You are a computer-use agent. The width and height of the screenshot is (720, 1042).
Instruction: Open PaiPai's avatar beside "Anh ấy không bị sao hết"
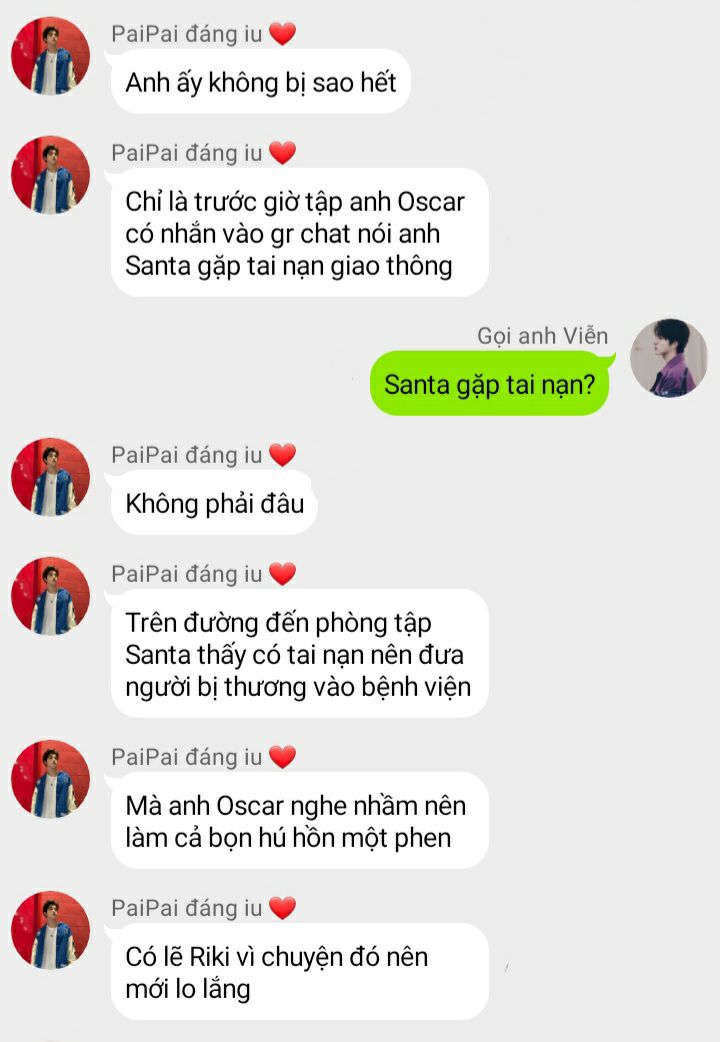50,56
